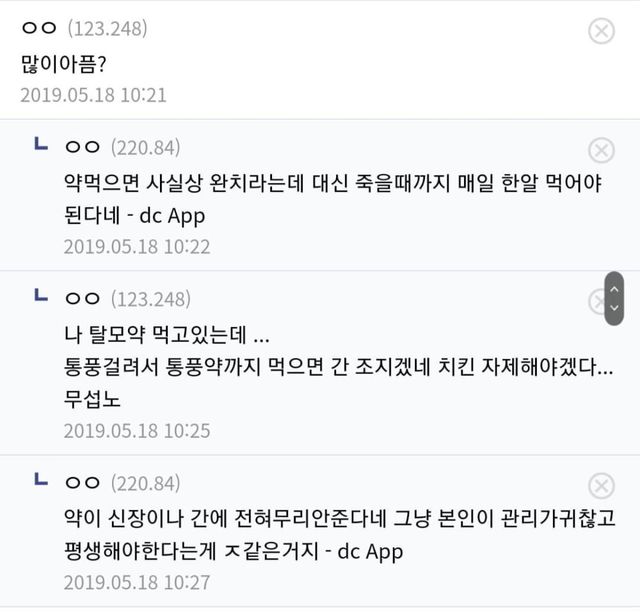The width and height of the screenshot is (640, 613).
Task: Delete the reply posted at 10:22
Action: [x=601, y=151]
